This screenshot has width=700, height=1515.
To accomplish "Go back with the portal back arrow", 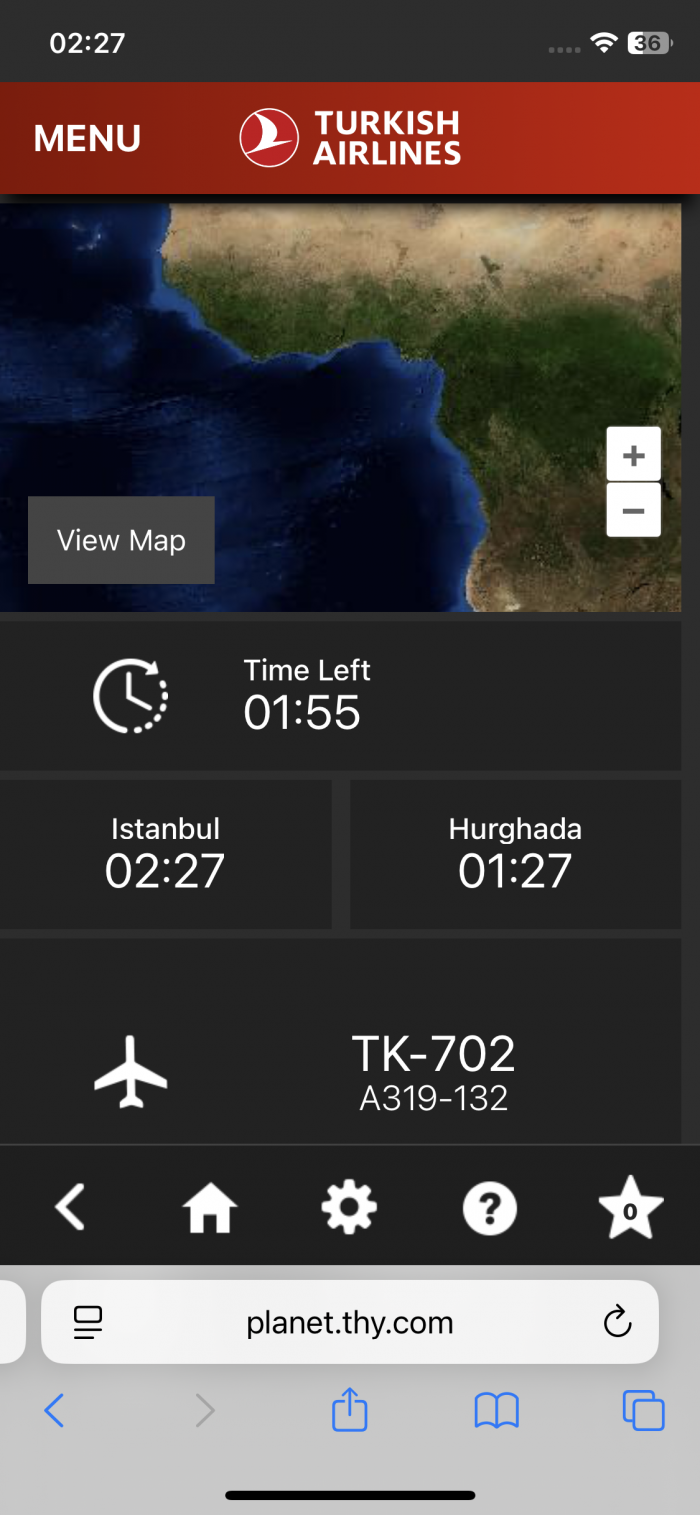I will pyautogui.click(x=70, y=1207).
